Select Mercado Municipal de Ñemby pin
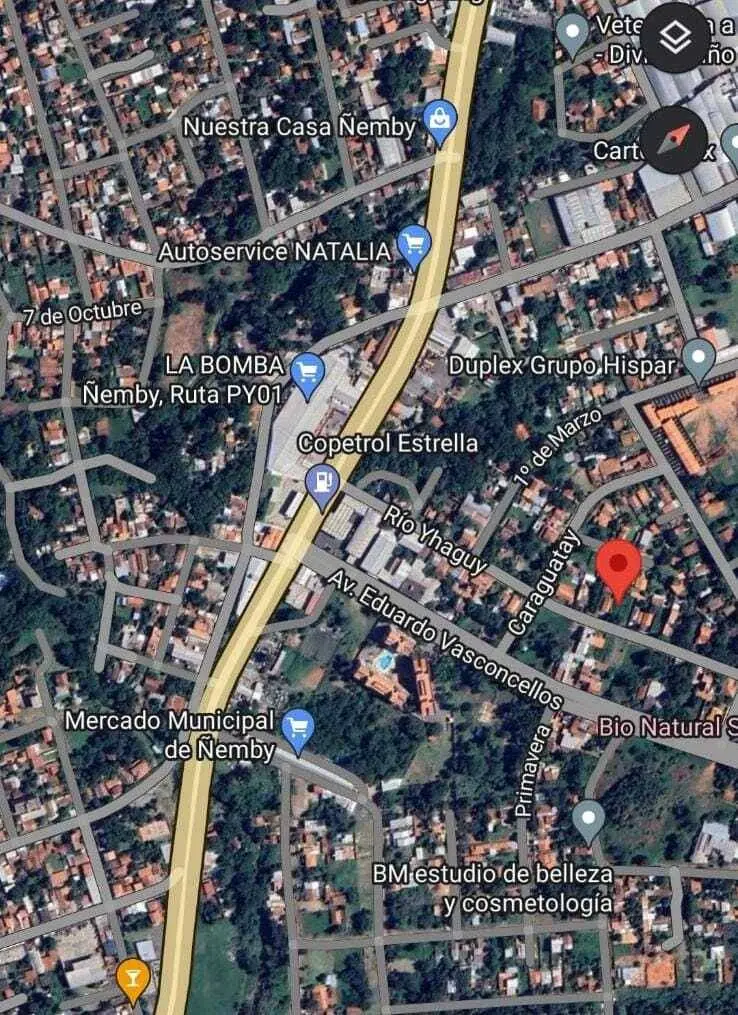The width and height of the screenshot is (738, 1015). (297, 729)
